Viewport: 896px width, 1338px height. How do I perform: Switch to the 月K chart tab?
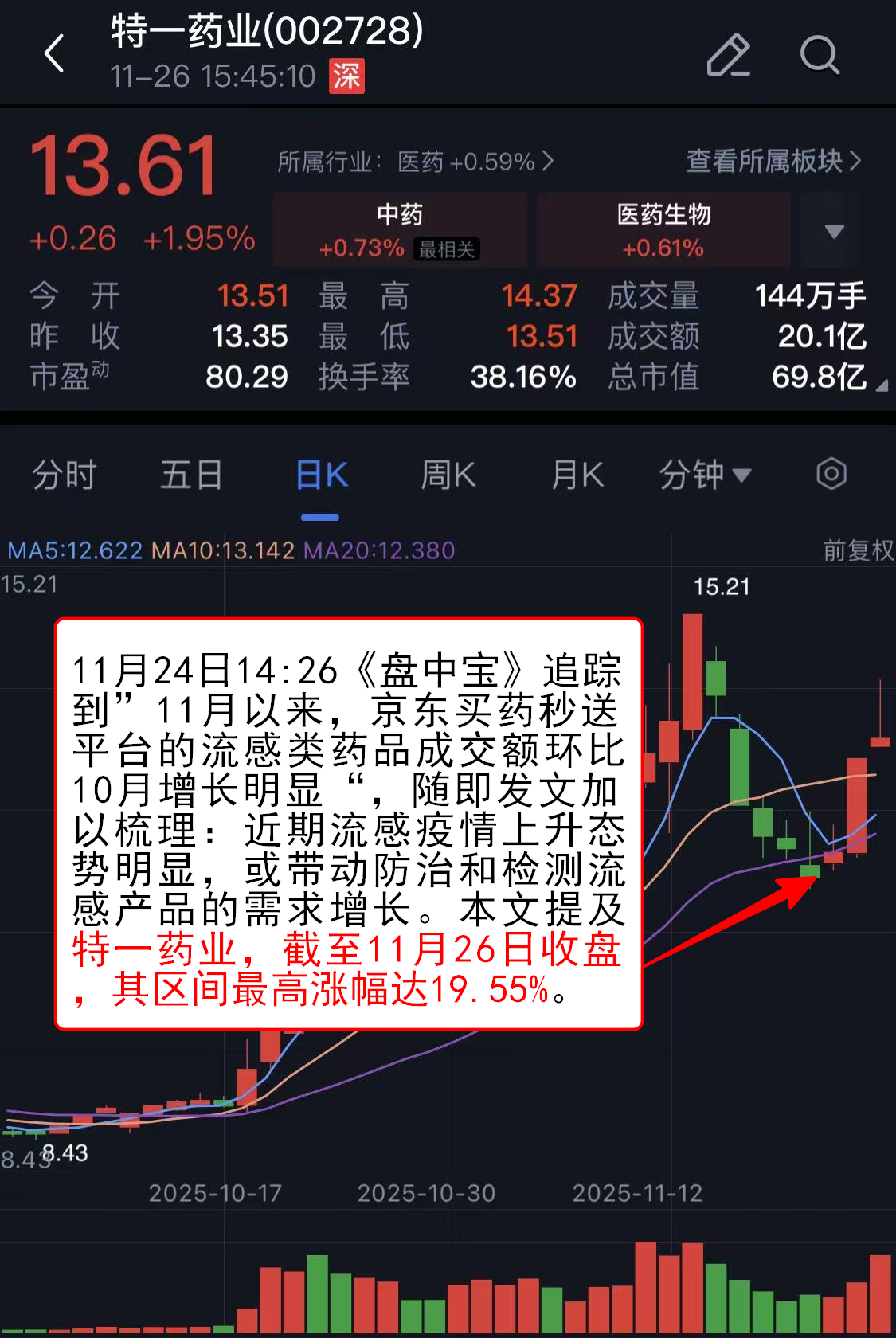[x=577, y=475]
